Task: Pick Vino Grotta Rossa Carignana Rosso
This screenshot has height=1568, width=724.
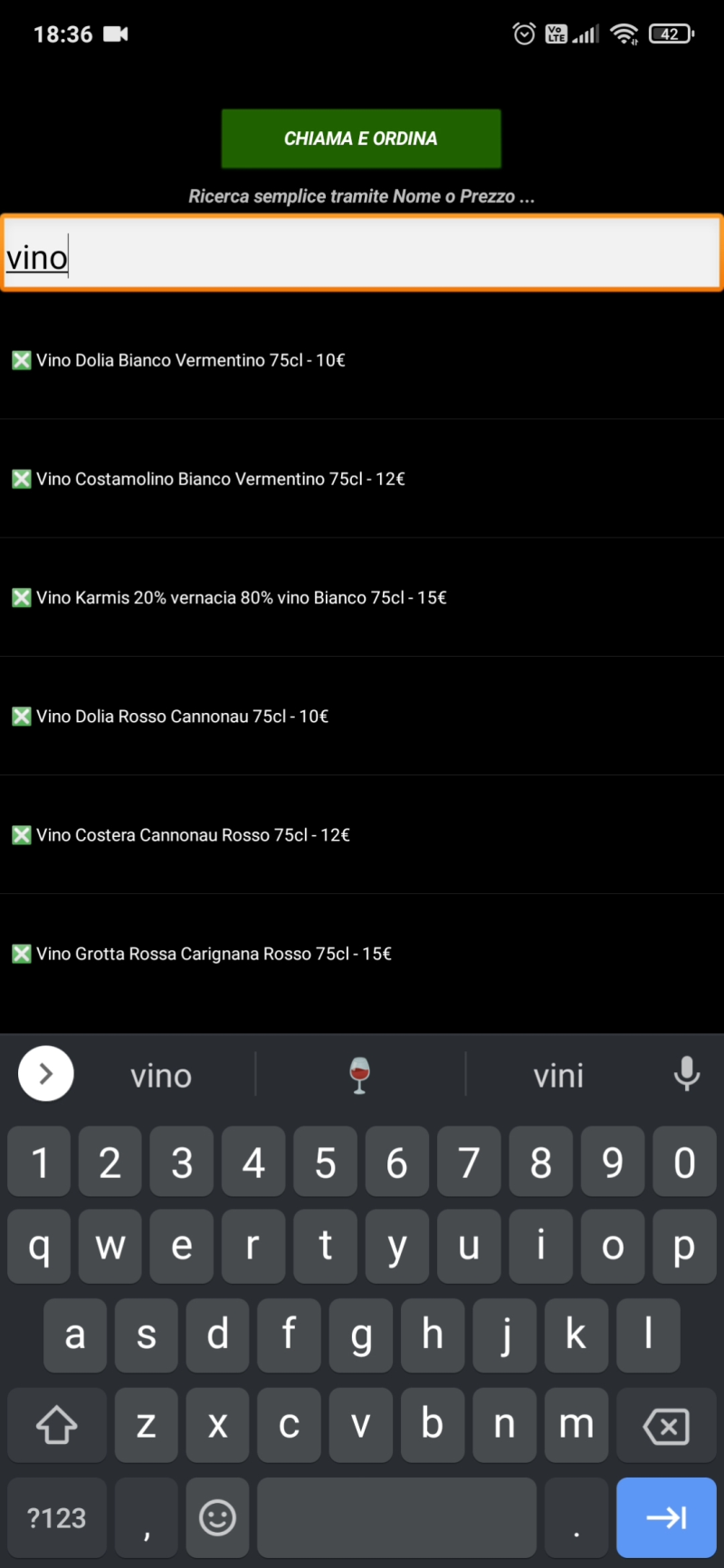Action: pos(362,954)
